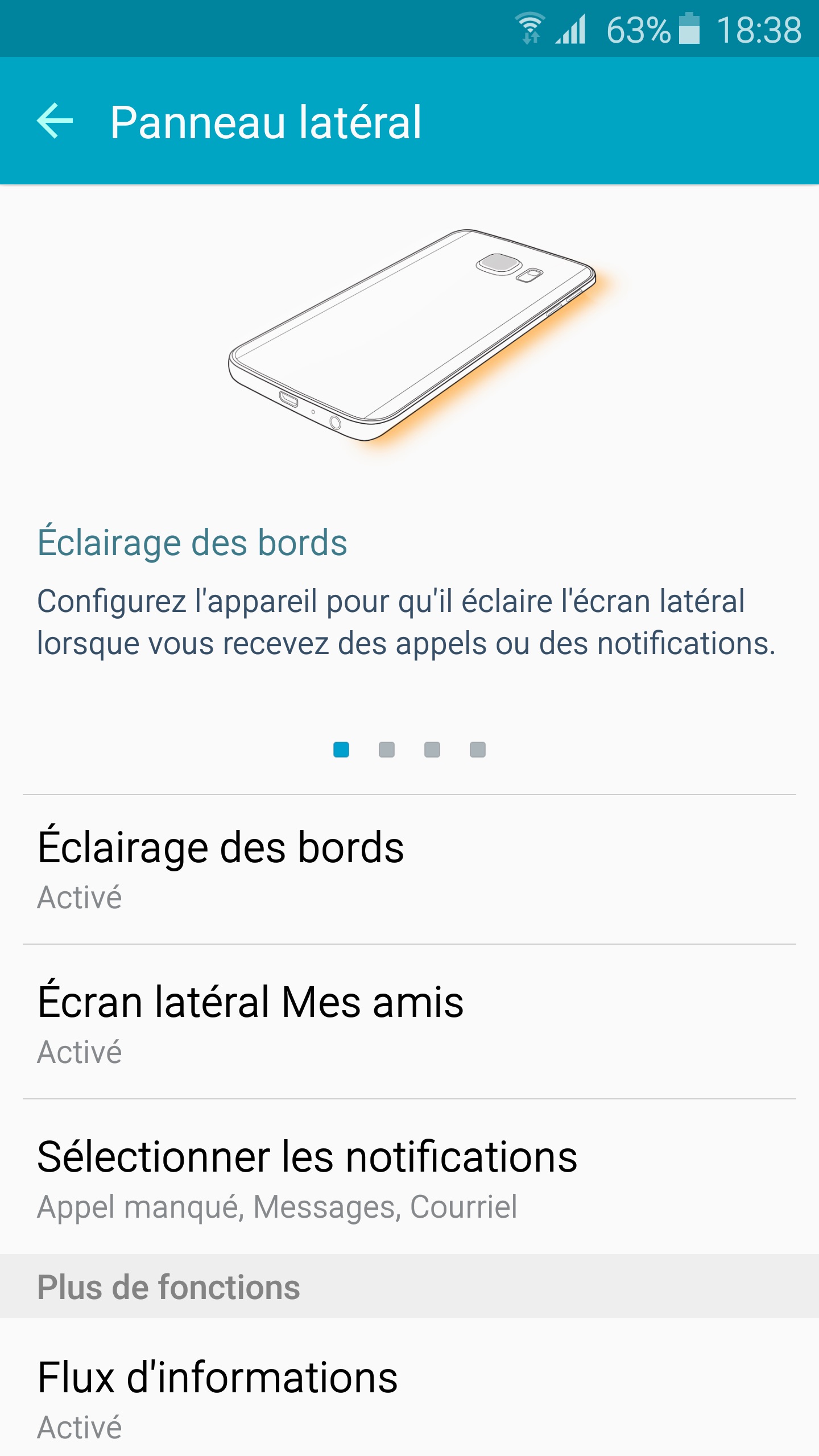Jump to the last page indicator dot
819x1456 pixels.
478,750
